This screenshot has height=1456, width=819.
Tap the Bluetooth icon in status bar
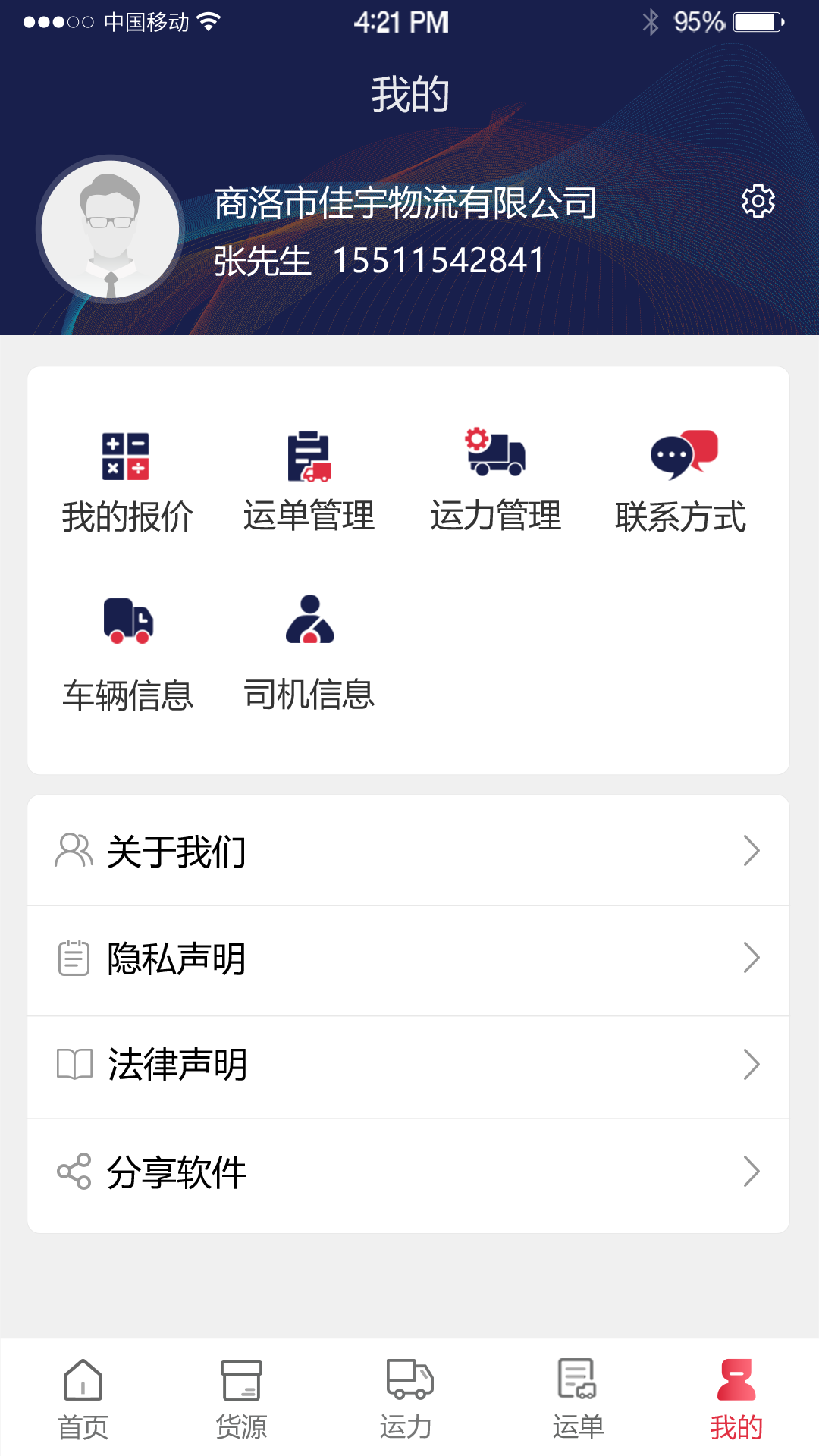coord(651,21)
